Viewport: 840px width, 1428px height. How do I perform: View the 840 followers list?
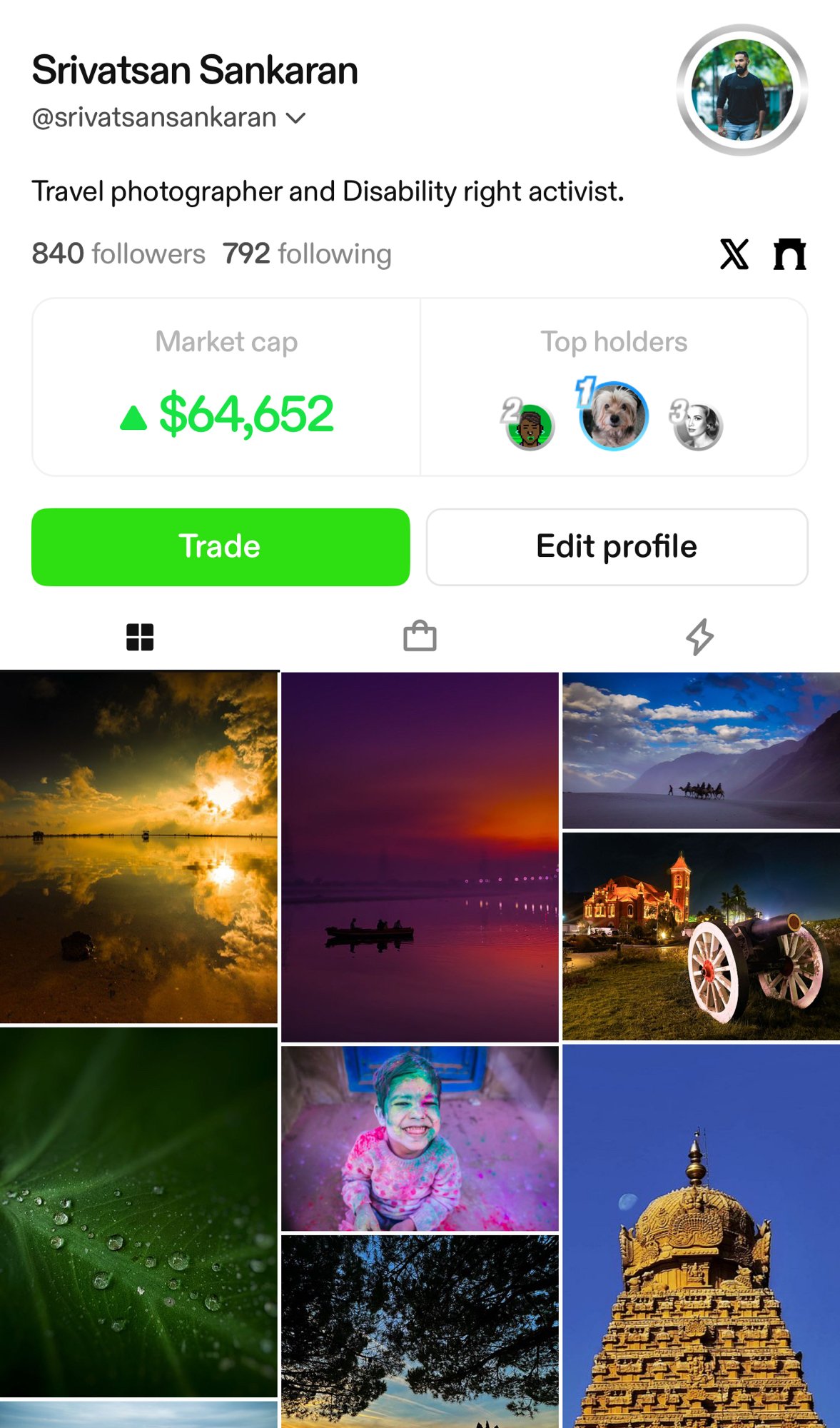[118, 254]
